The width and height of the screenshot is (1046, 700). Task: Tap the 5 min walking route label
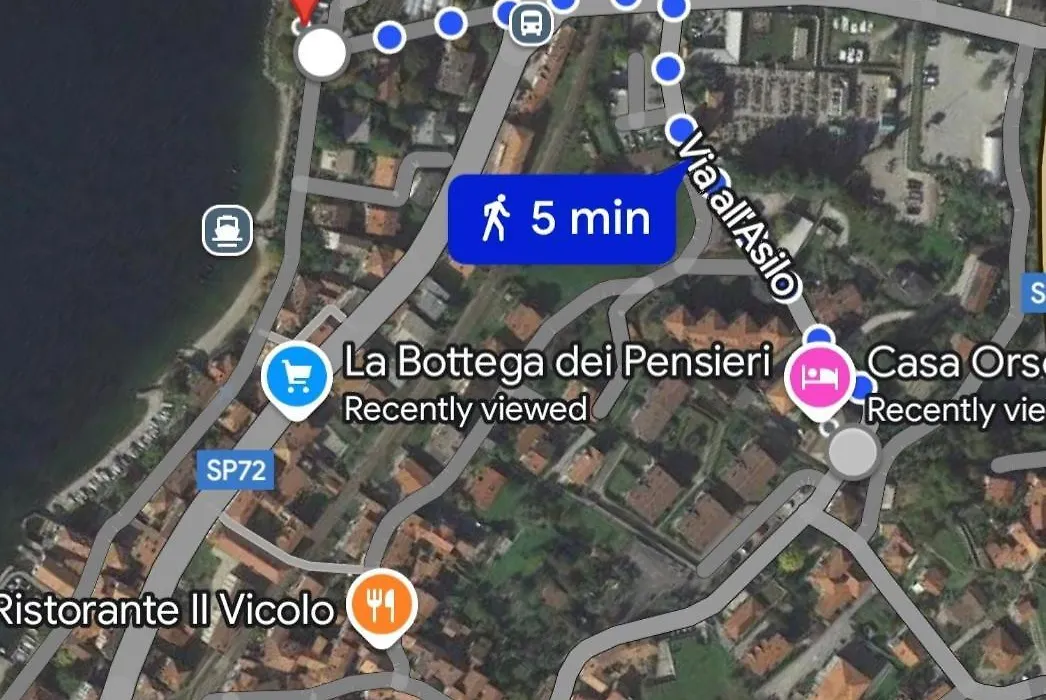pyautogui.click(x=562, y=220)
